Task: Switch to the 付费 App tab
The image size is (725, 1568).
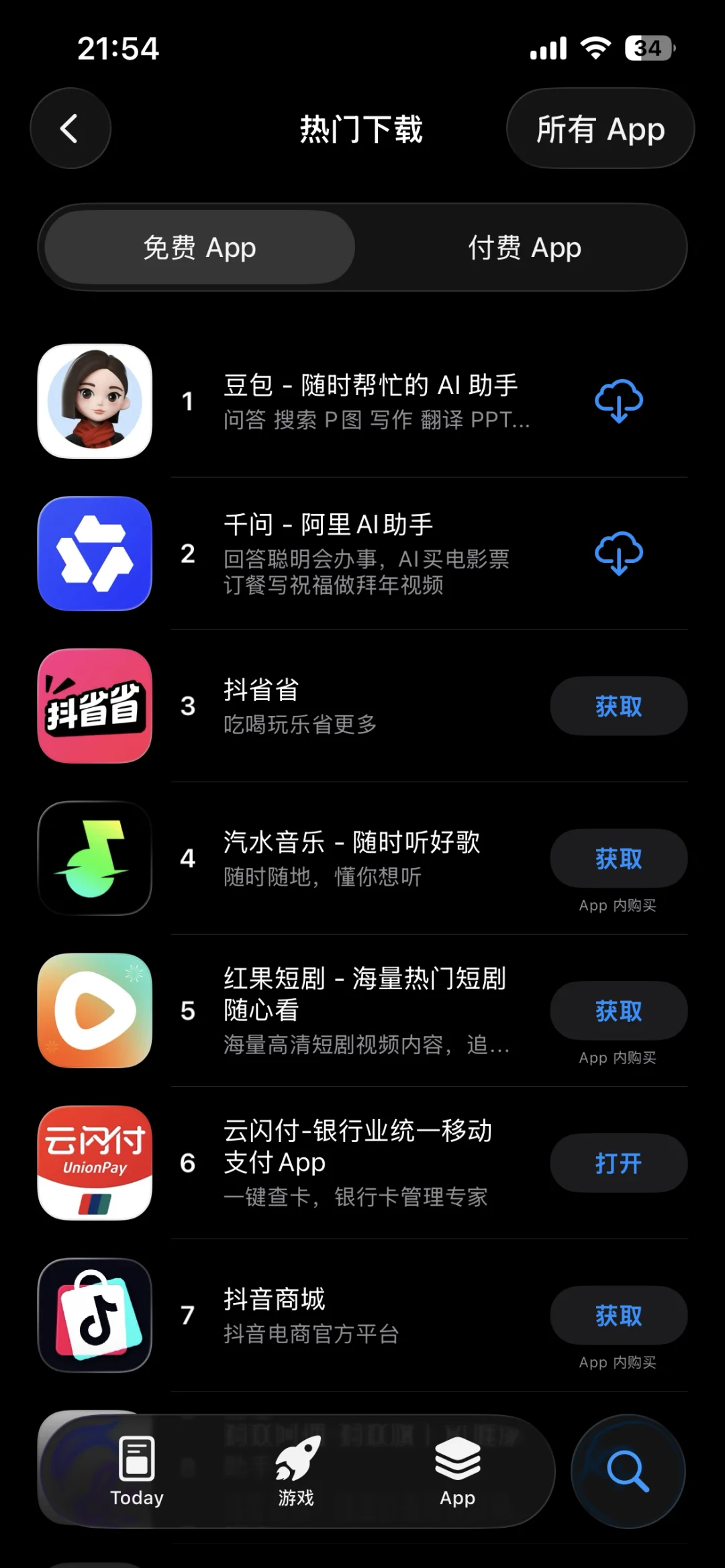Action: click(524, 248)
